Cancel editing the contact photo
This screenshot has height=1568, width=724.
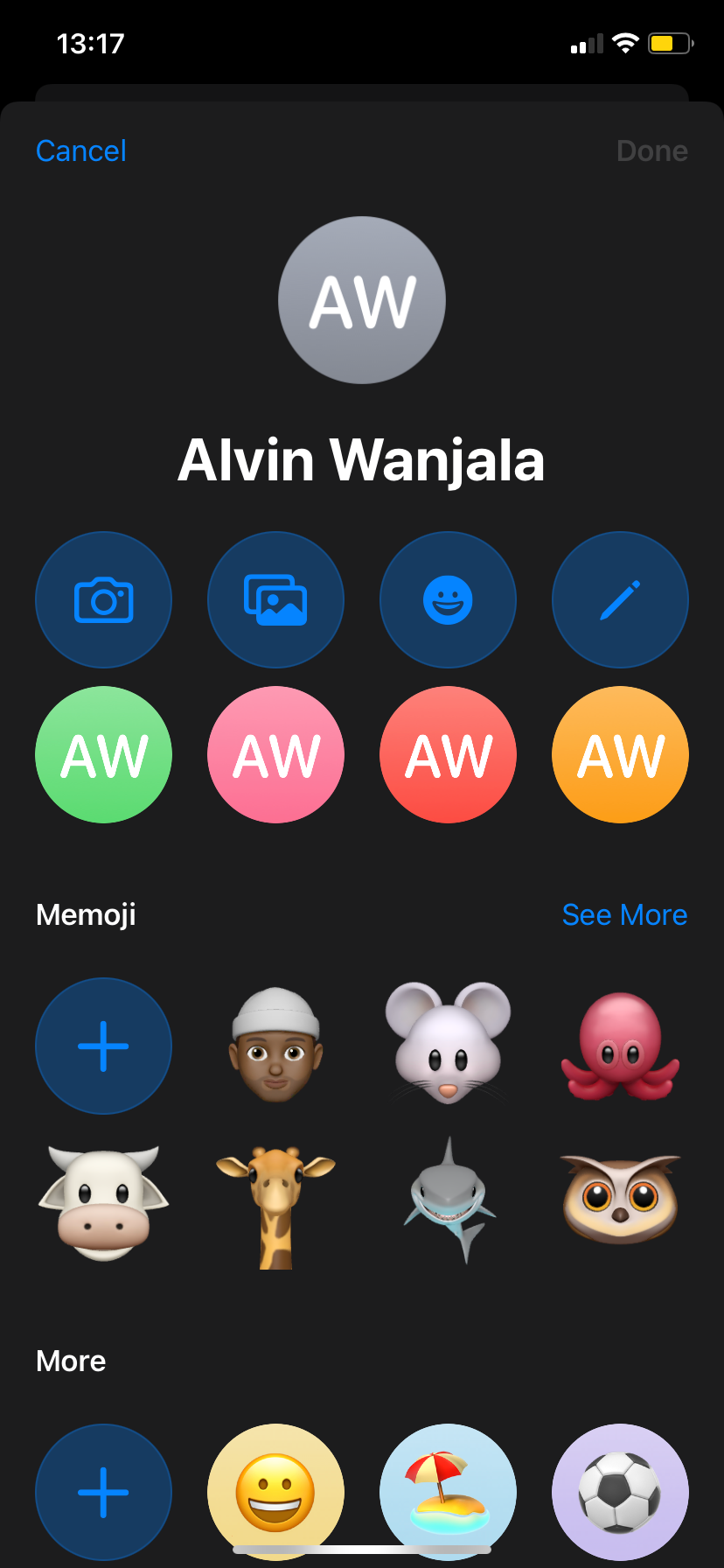[80, 150]
